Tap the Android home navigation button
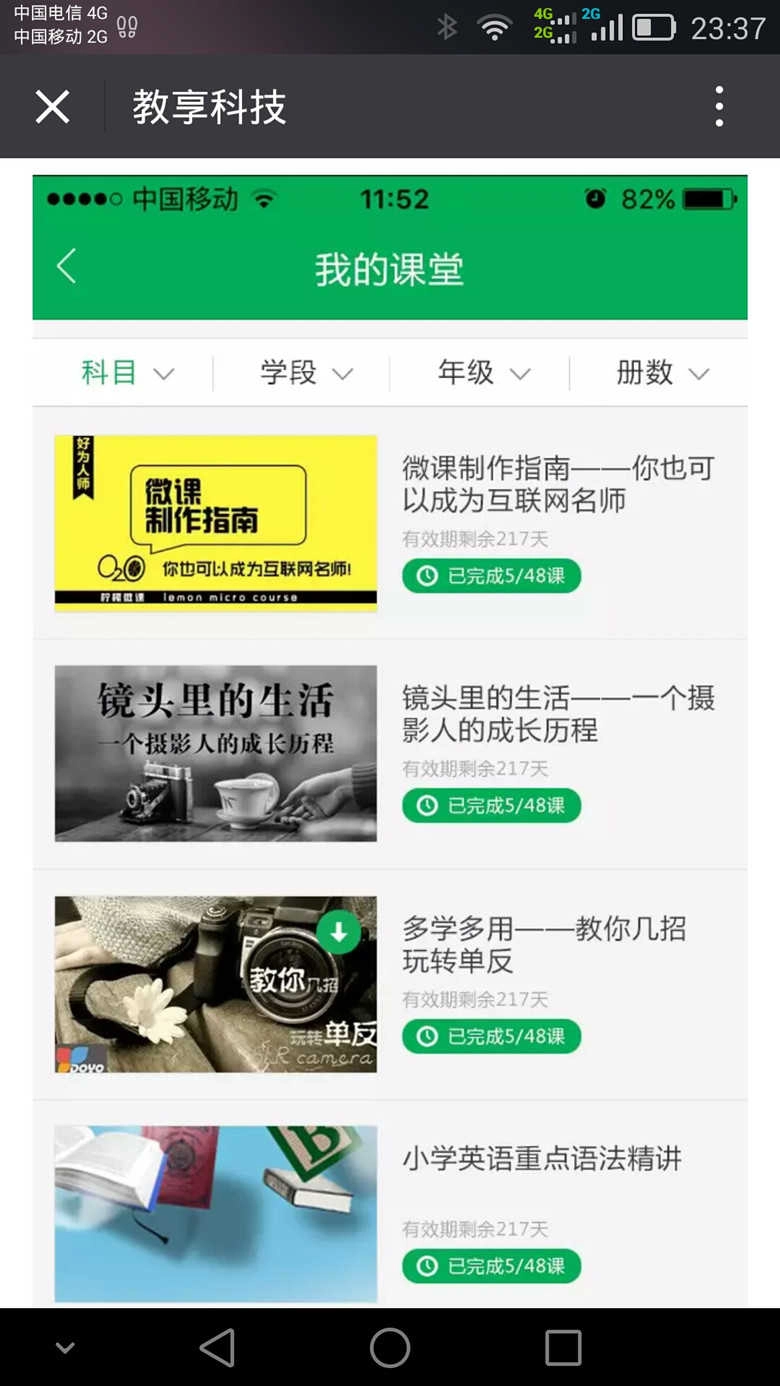The image size is (780, 1386). click(x=389, y=1347)
